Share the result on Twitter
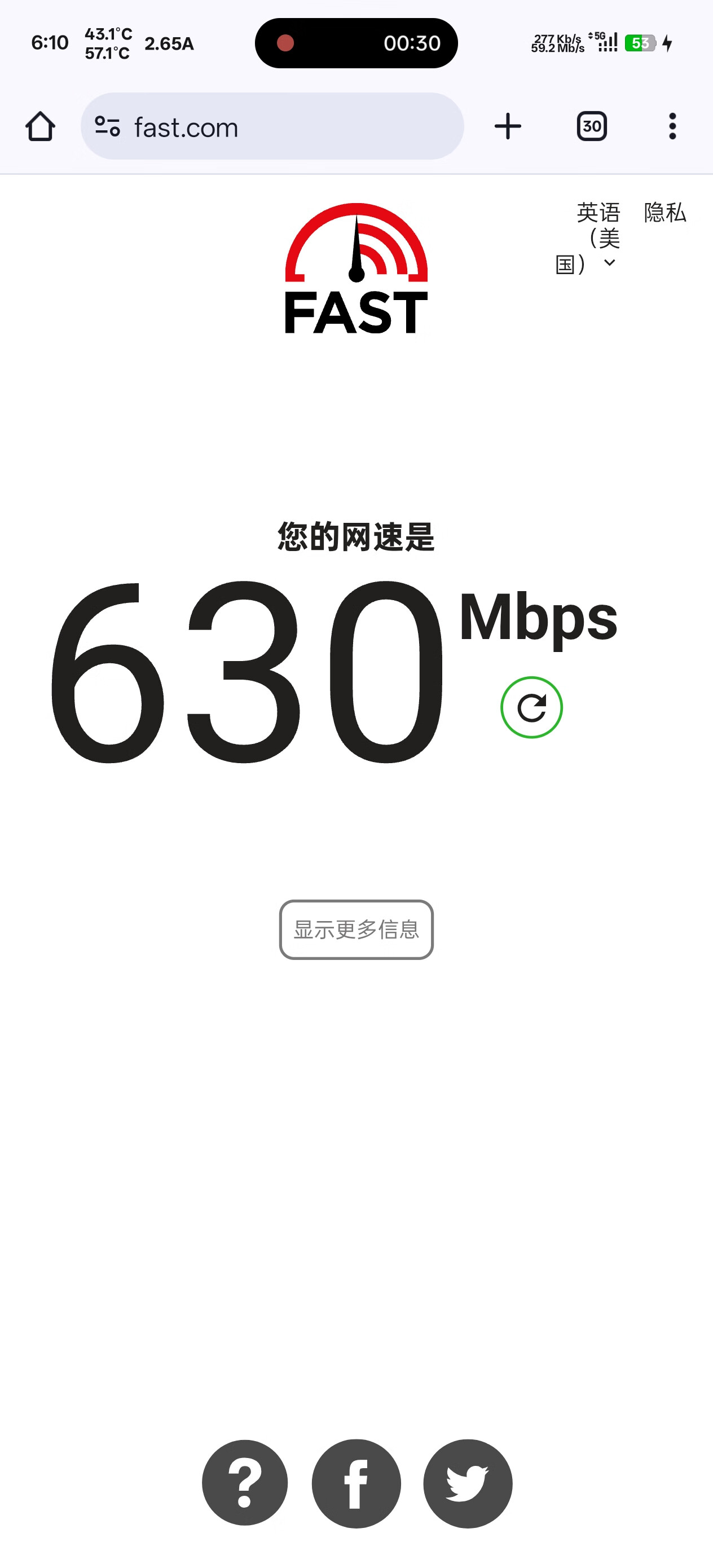Screen dimensions: 713x1568 tap(468, 1483)
